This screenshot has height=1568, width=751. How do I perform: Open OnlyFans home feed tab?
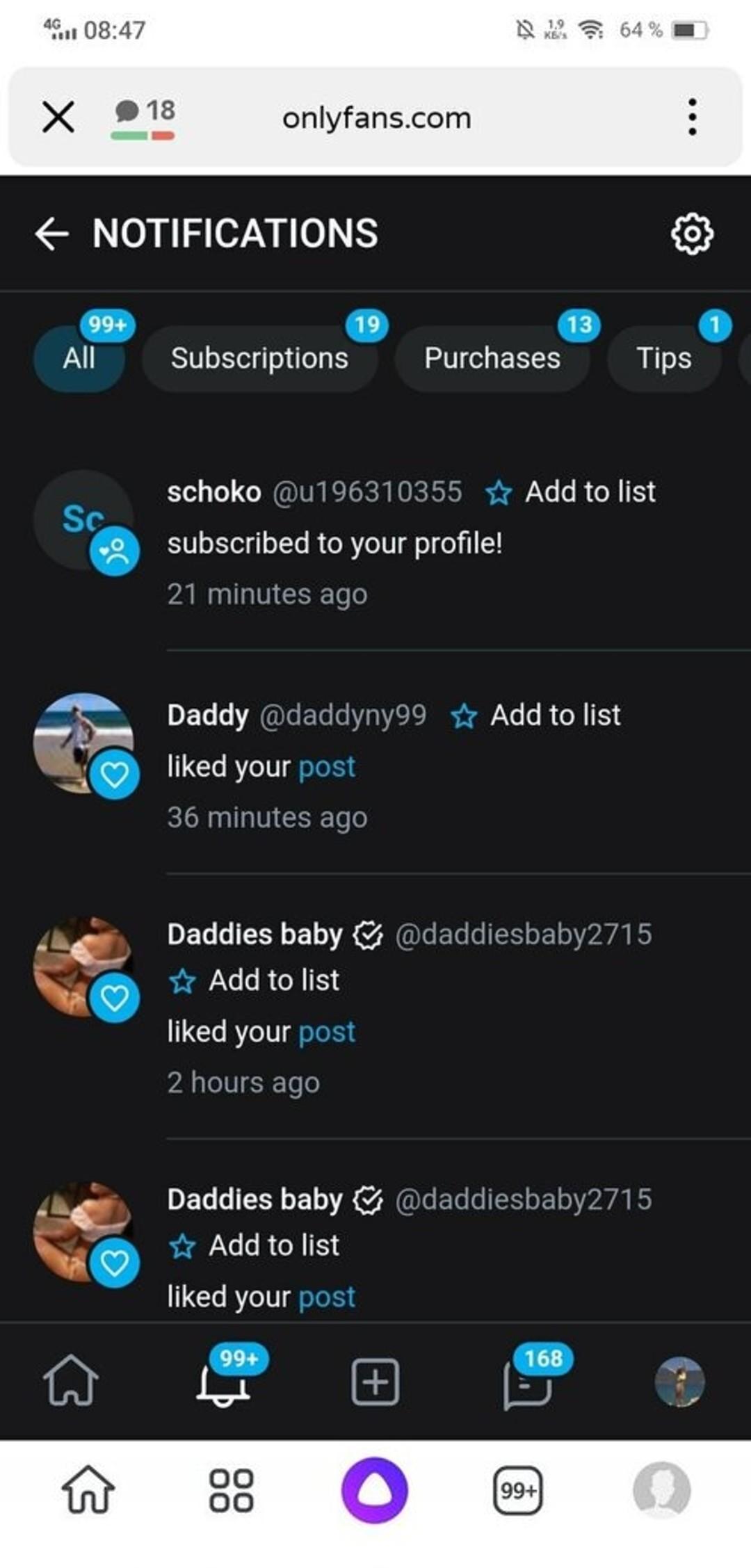click(x=71, y=1381)
